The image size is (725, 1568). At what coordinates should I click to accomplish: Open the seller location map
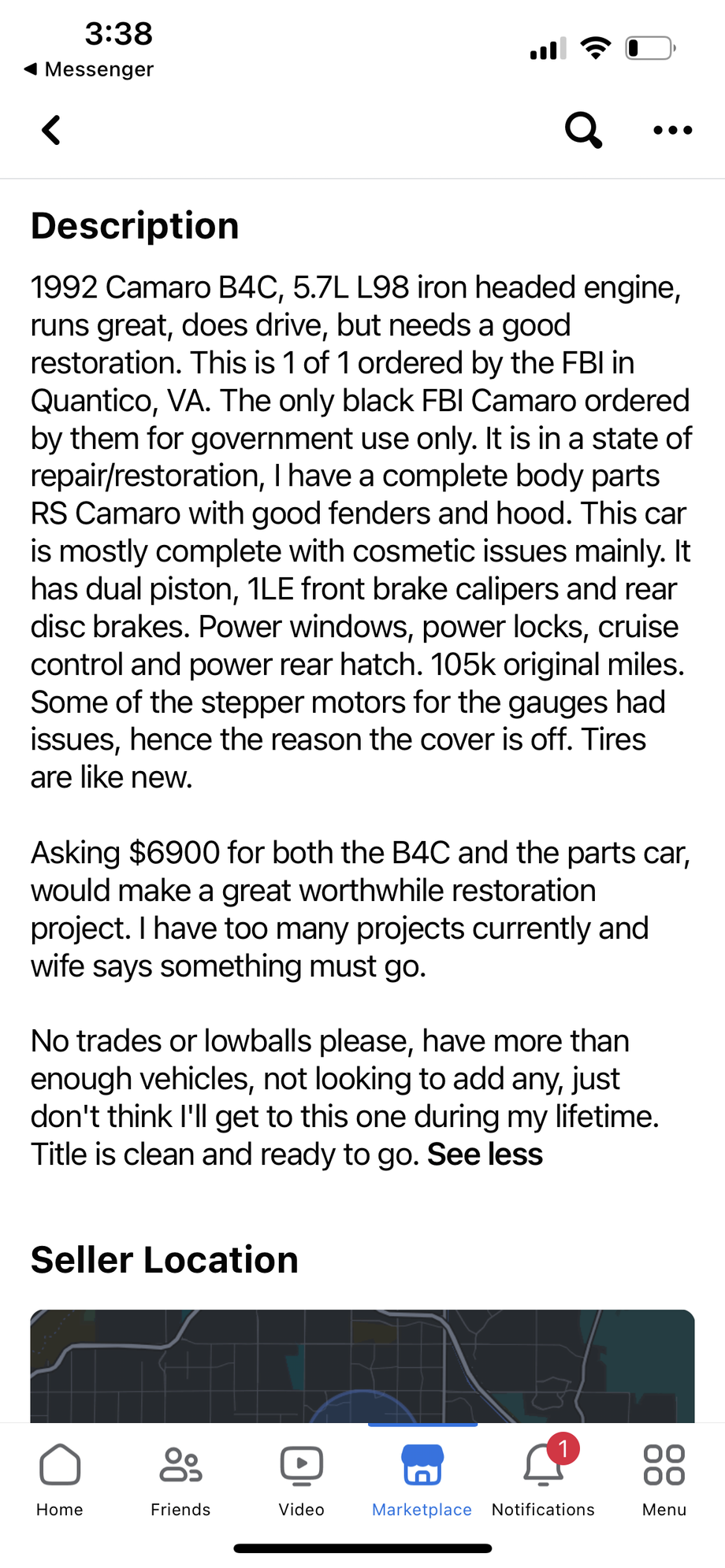tap(362, 1366)
